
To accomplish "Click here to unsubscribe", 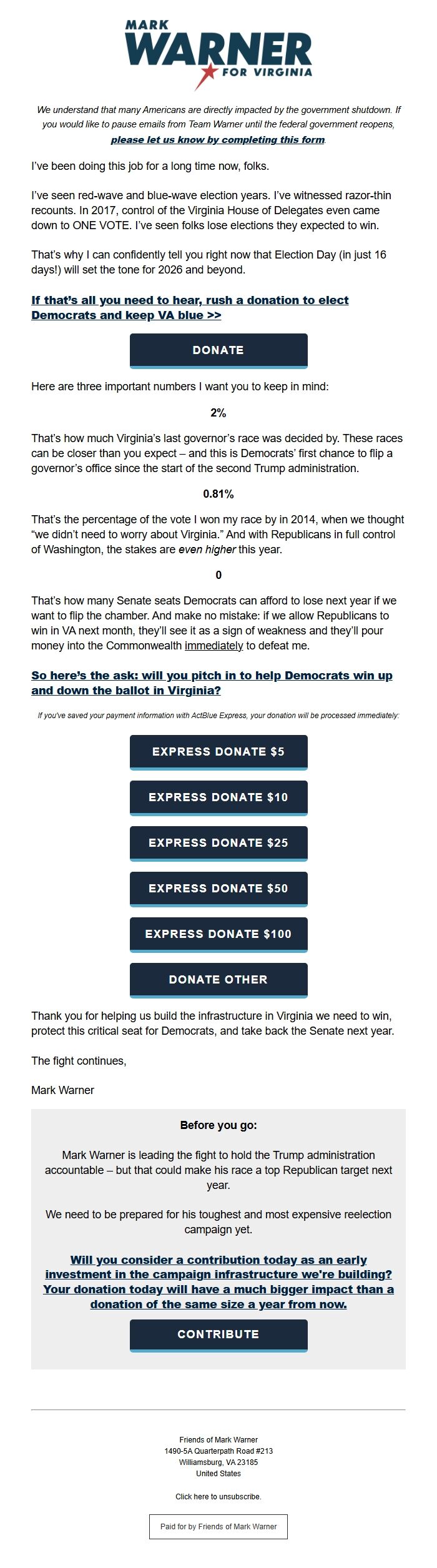I will 219,1496.
